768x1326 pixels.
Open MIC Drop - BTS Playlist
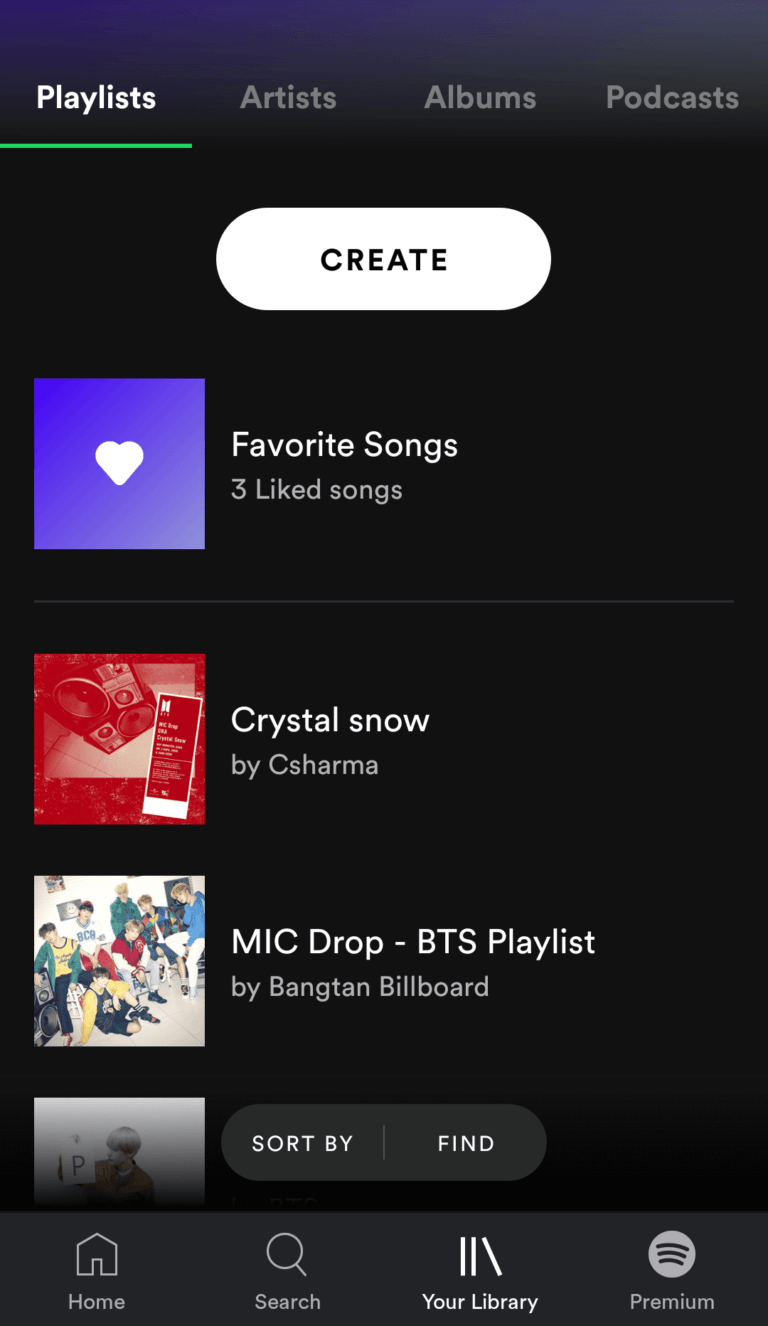coord(412,961)
